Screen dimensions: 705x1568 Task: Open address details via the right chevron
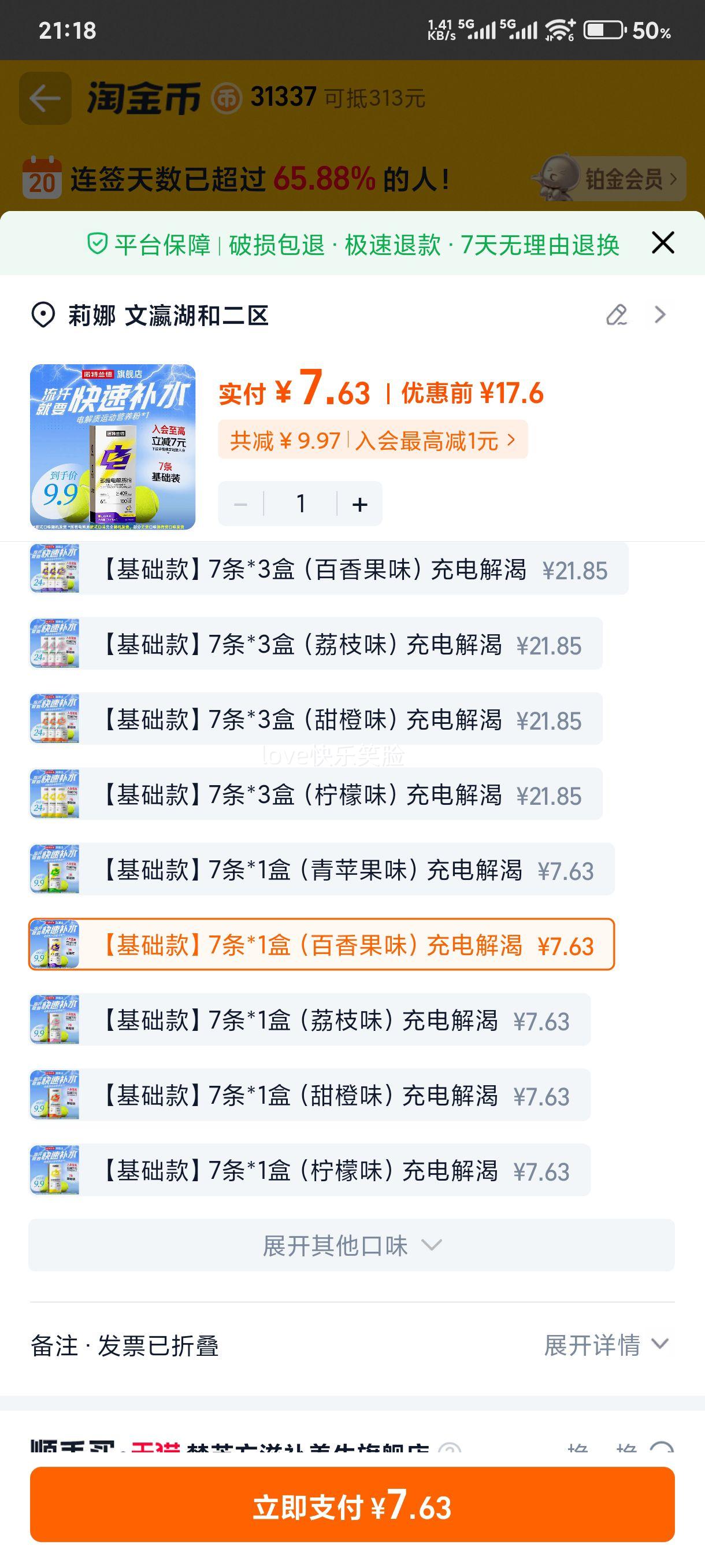coord(661,315)
